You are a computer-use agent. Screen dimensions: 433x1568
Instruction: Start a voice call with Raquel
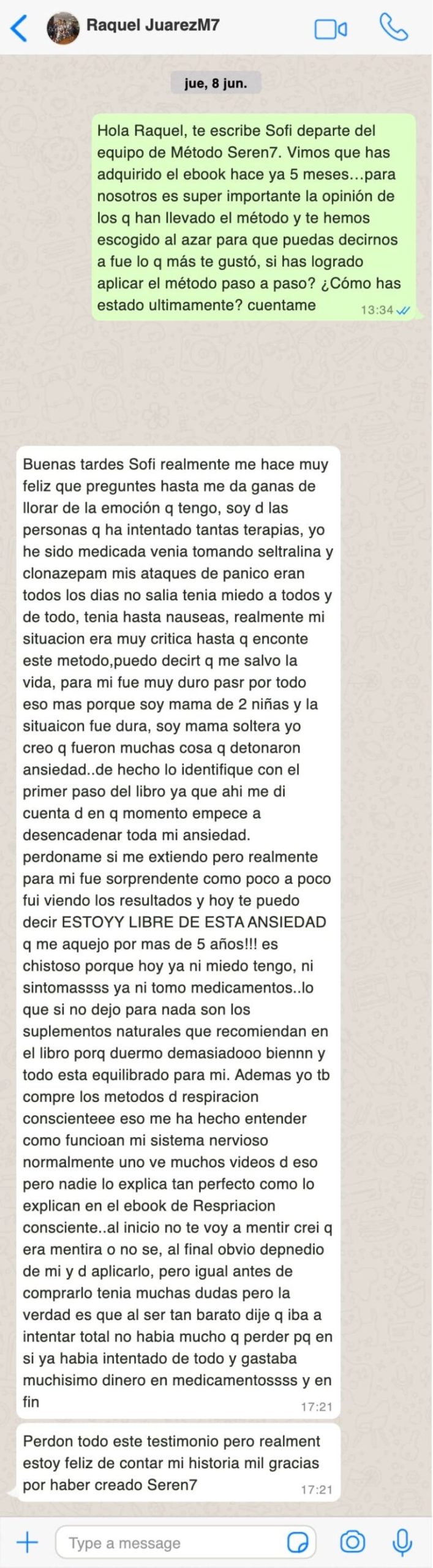[393, 28]
